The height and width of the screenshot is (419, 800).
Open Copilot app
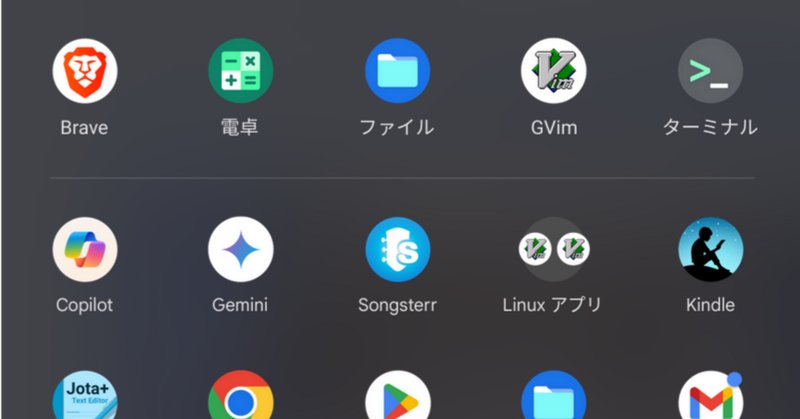(x=85, y=250)
